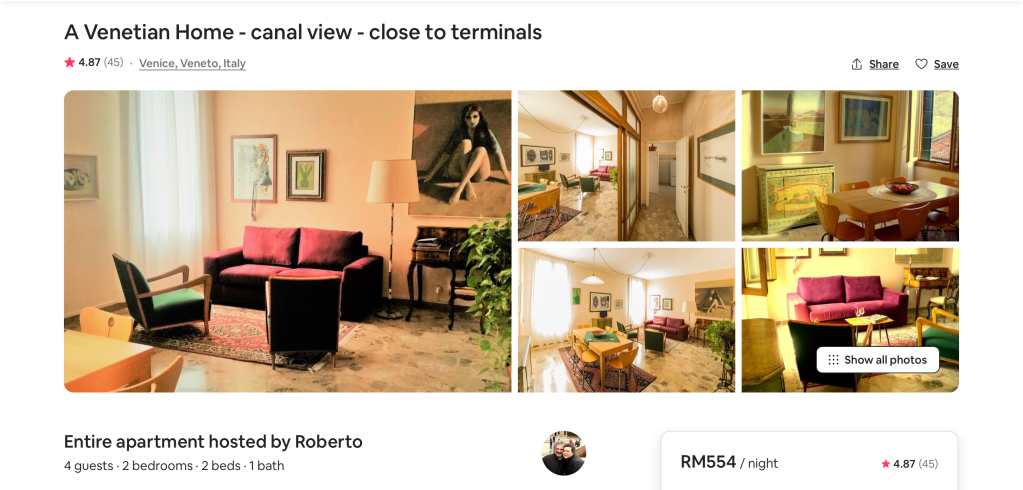Open the 45 reviews next to the title rating

pos(113,62)
